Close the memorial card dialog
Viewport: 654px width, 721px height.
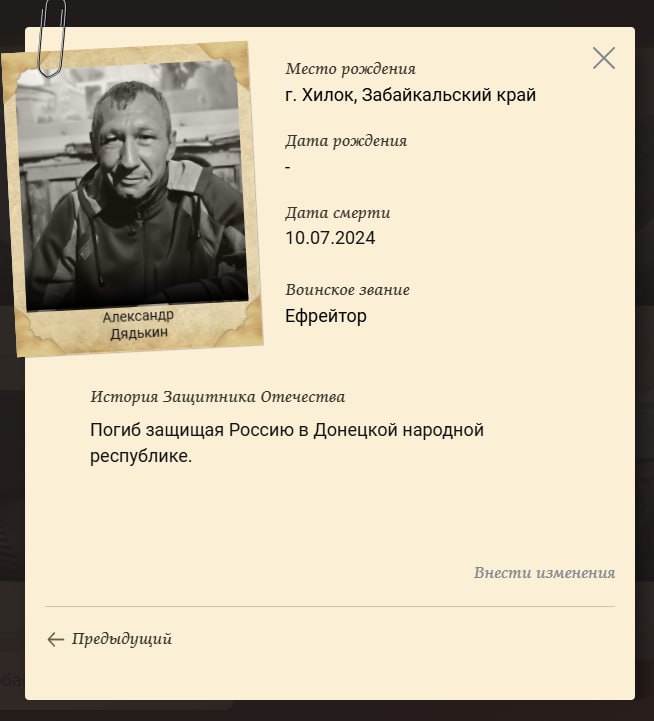pyautogui.click(x=603, y=58)
